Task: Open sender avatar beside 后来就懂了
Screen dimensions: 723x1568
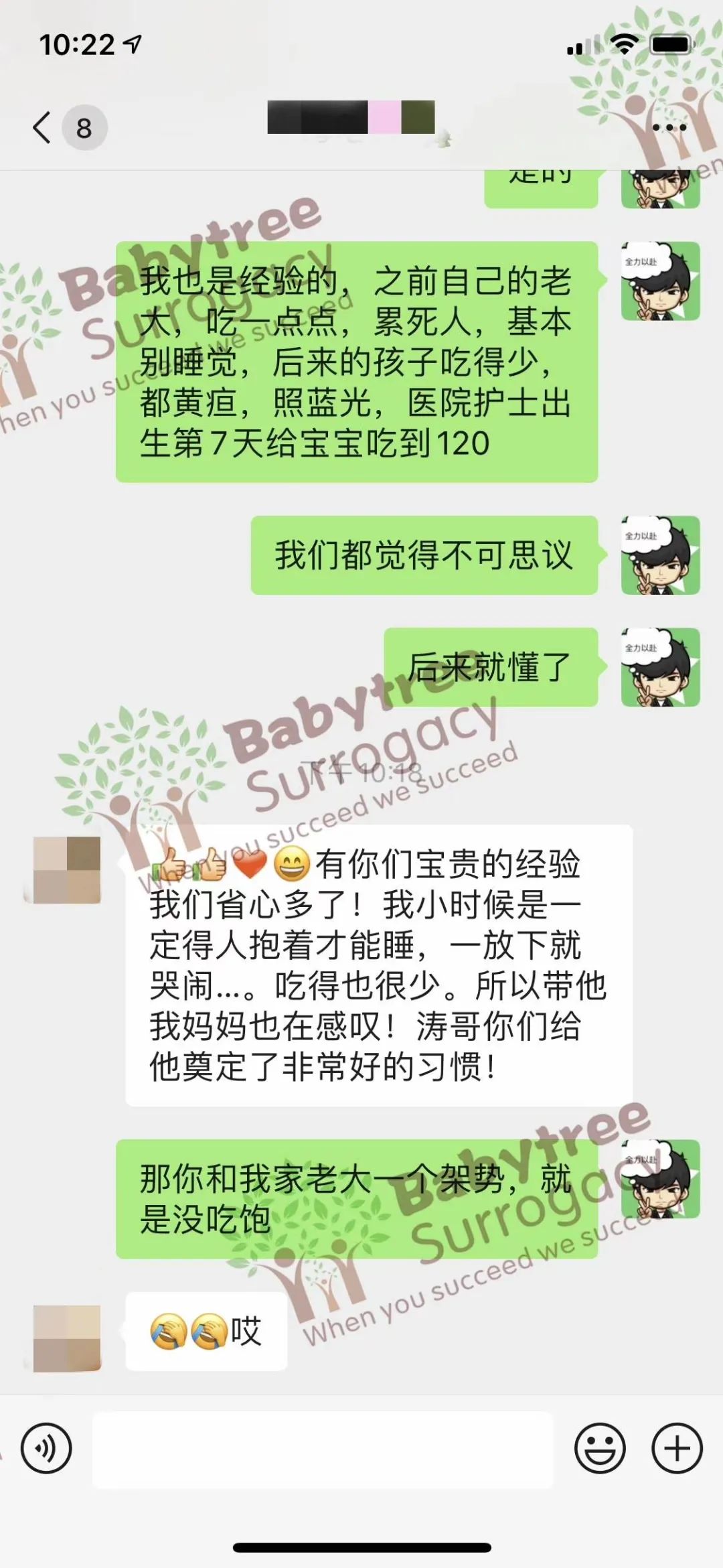Action: (660, 667)
